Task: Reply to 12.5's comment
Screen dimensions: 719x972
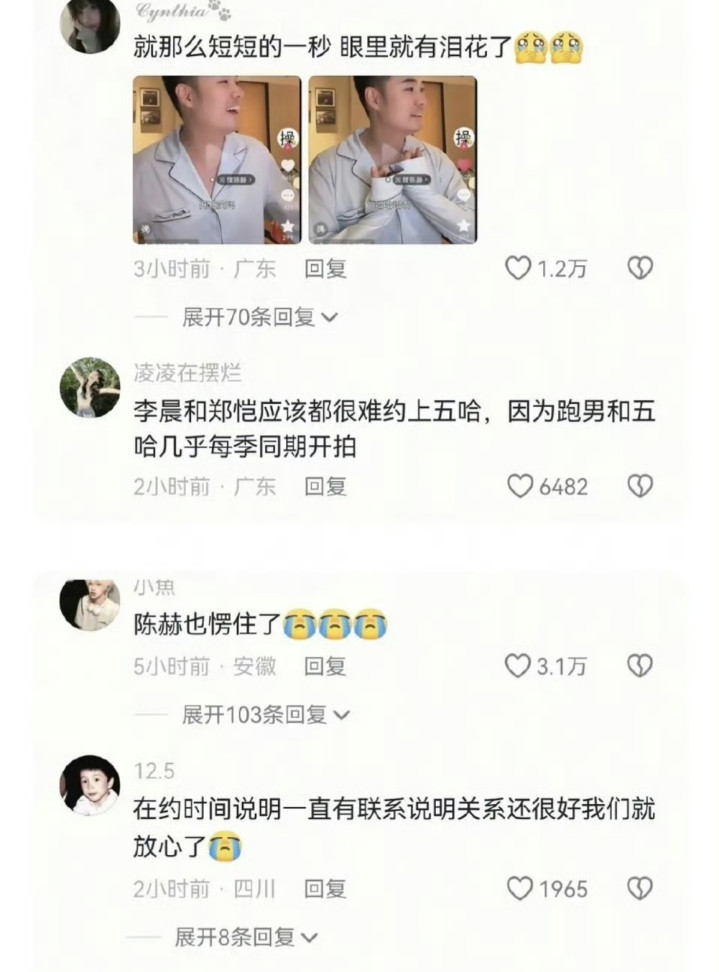Action: [325, 888]
